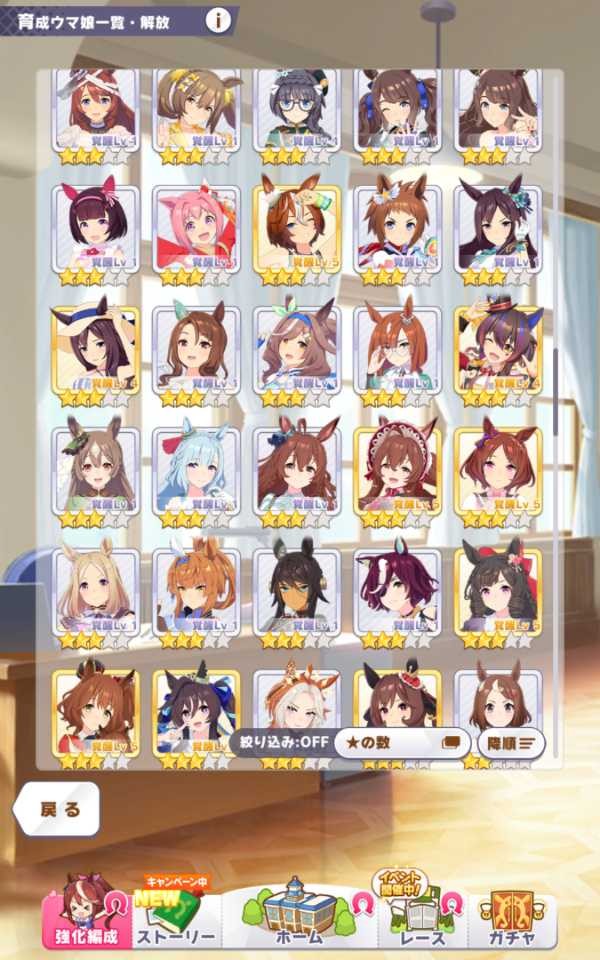Open the info icon beside the title
600x960 pixels.
[219, 19]
